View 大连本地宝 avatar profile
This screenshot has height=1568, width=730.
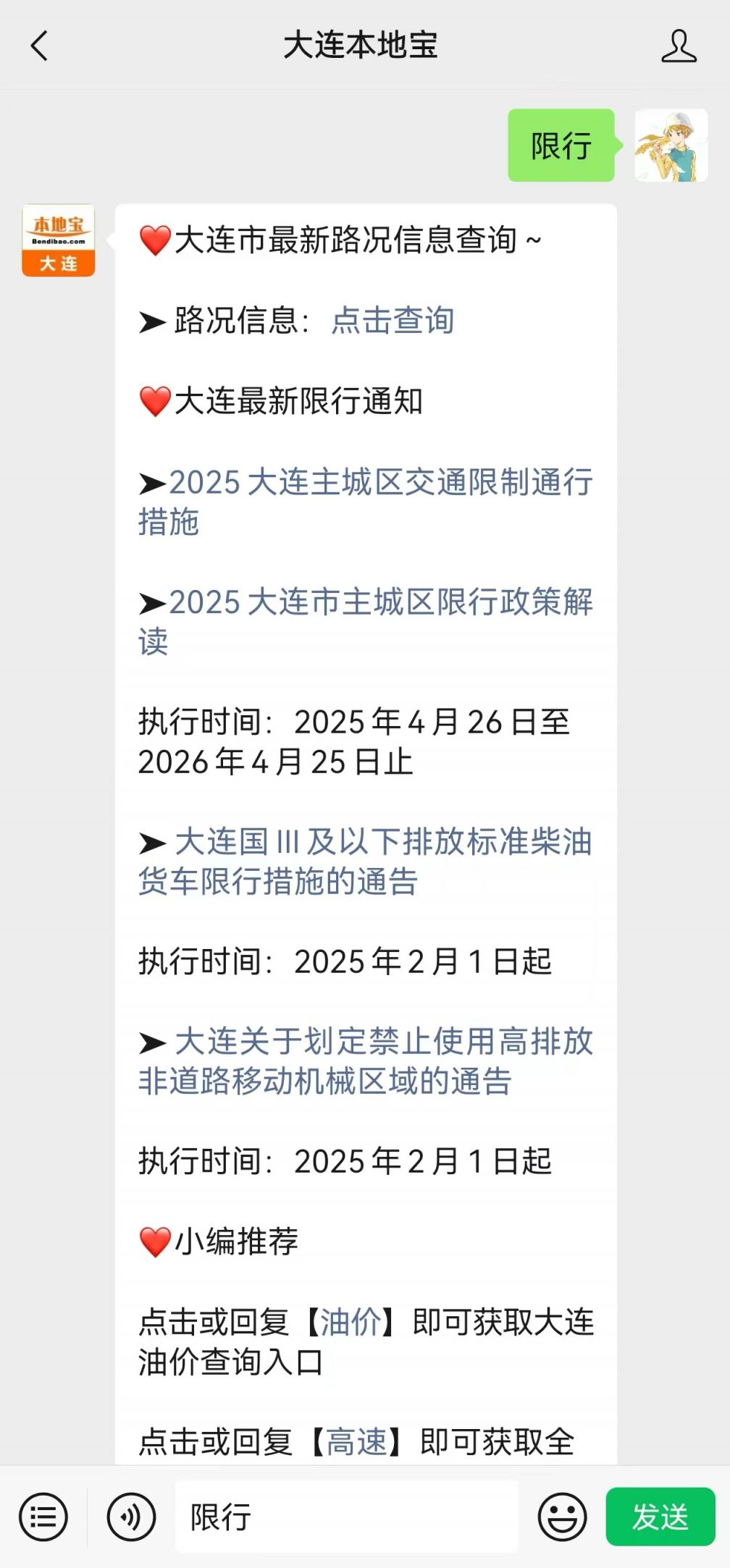[x=59, y=240]
